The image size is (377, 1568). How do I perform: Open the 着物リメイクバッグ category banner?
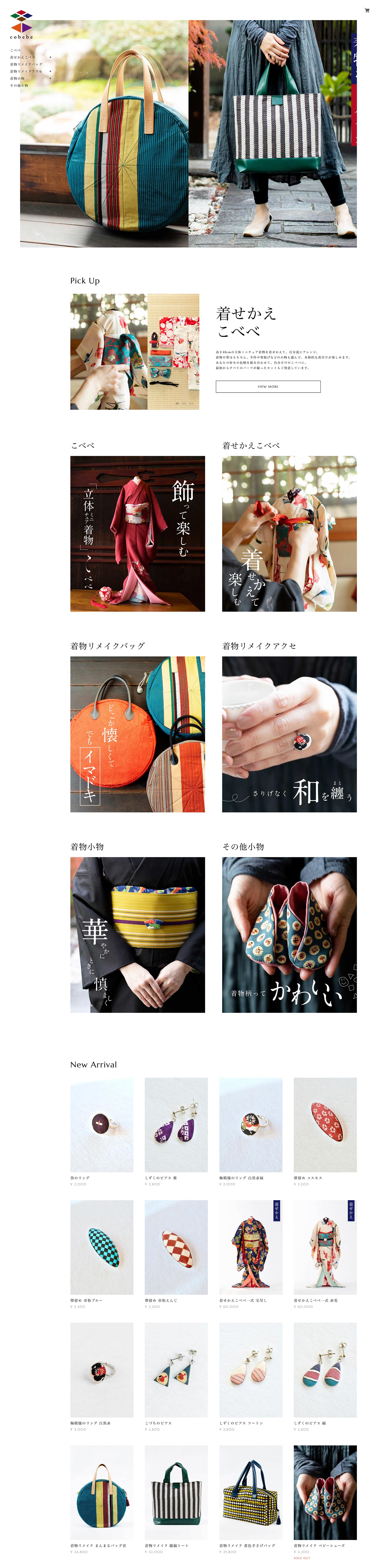pyautogui.click(x=137, y=734)
